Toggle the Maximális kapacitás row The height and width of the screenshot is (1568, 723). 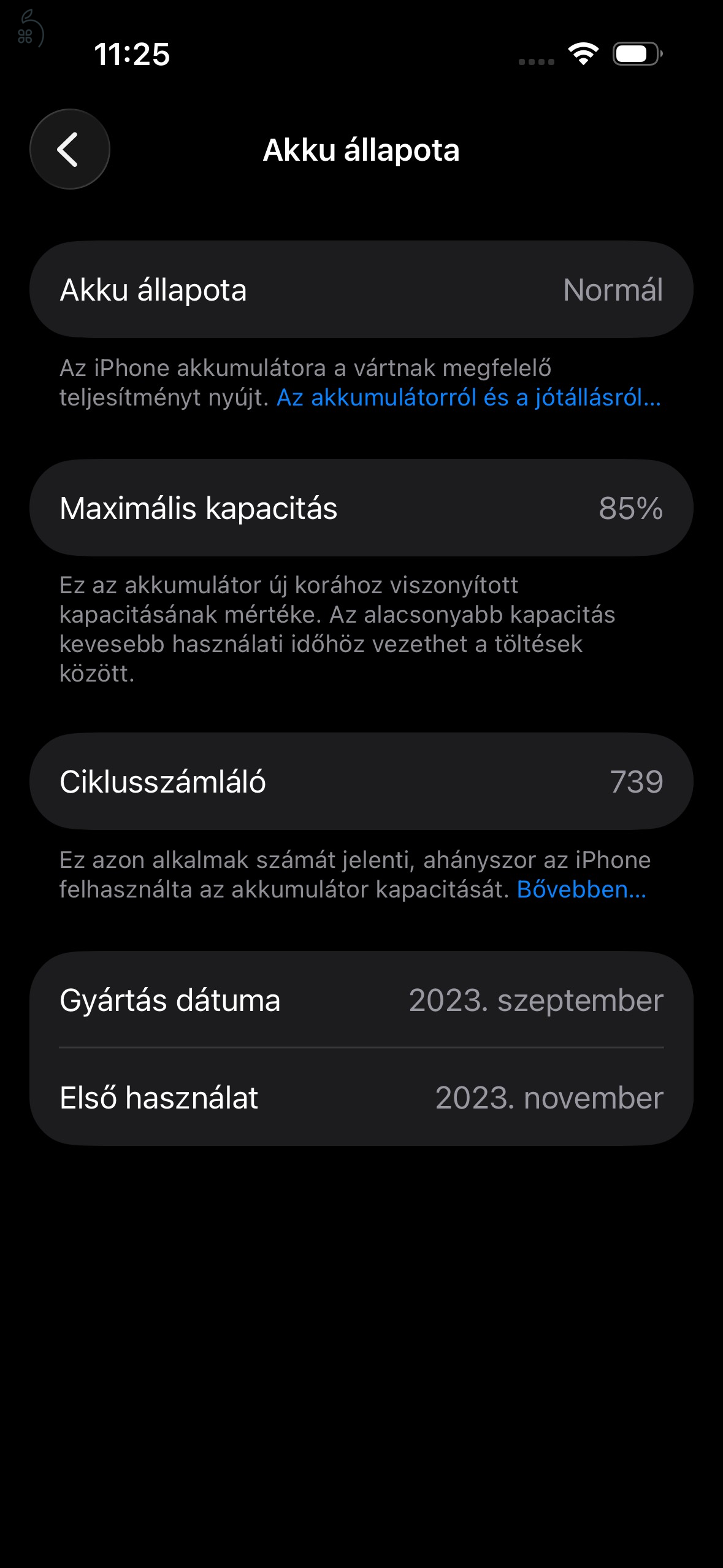(361, 509)
